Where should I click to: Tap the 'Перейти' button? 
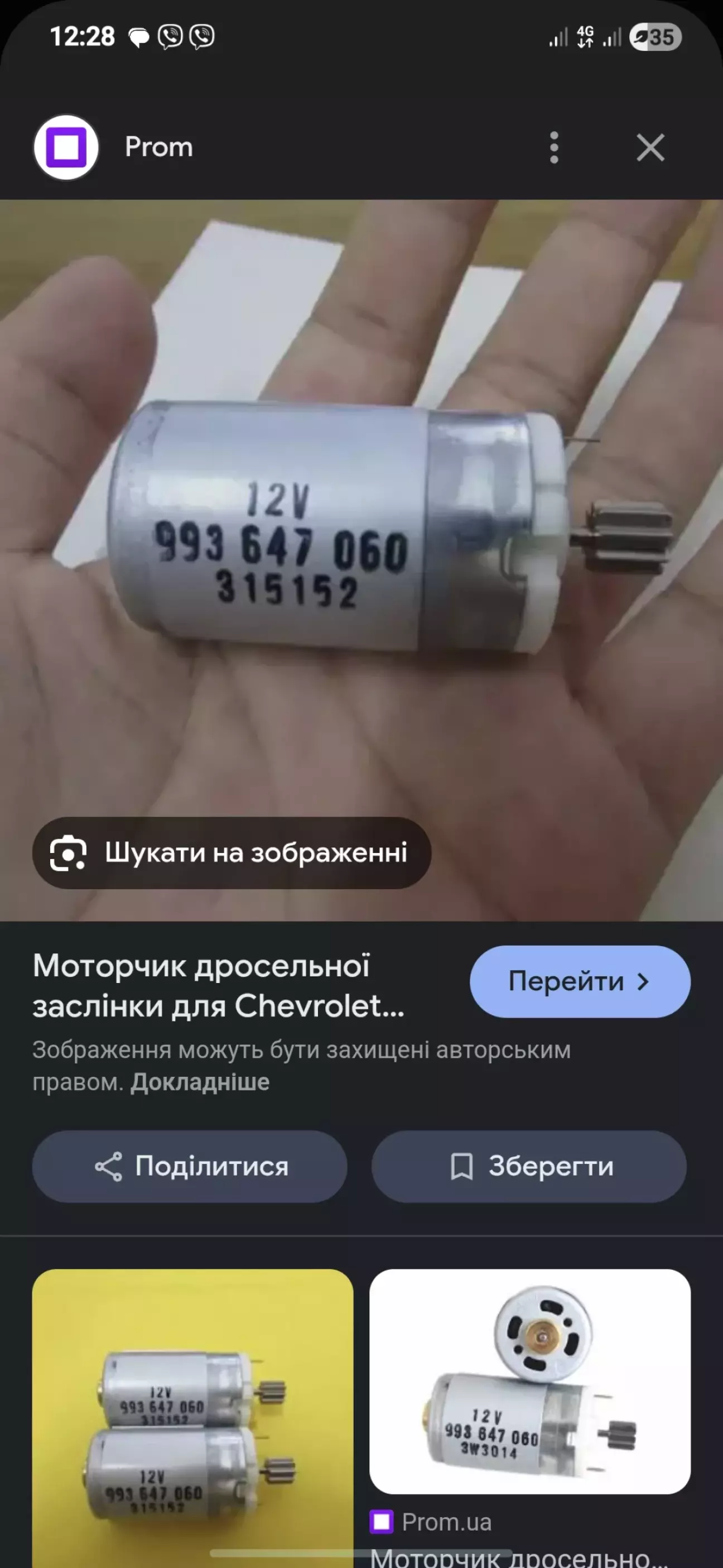point(580,981)
